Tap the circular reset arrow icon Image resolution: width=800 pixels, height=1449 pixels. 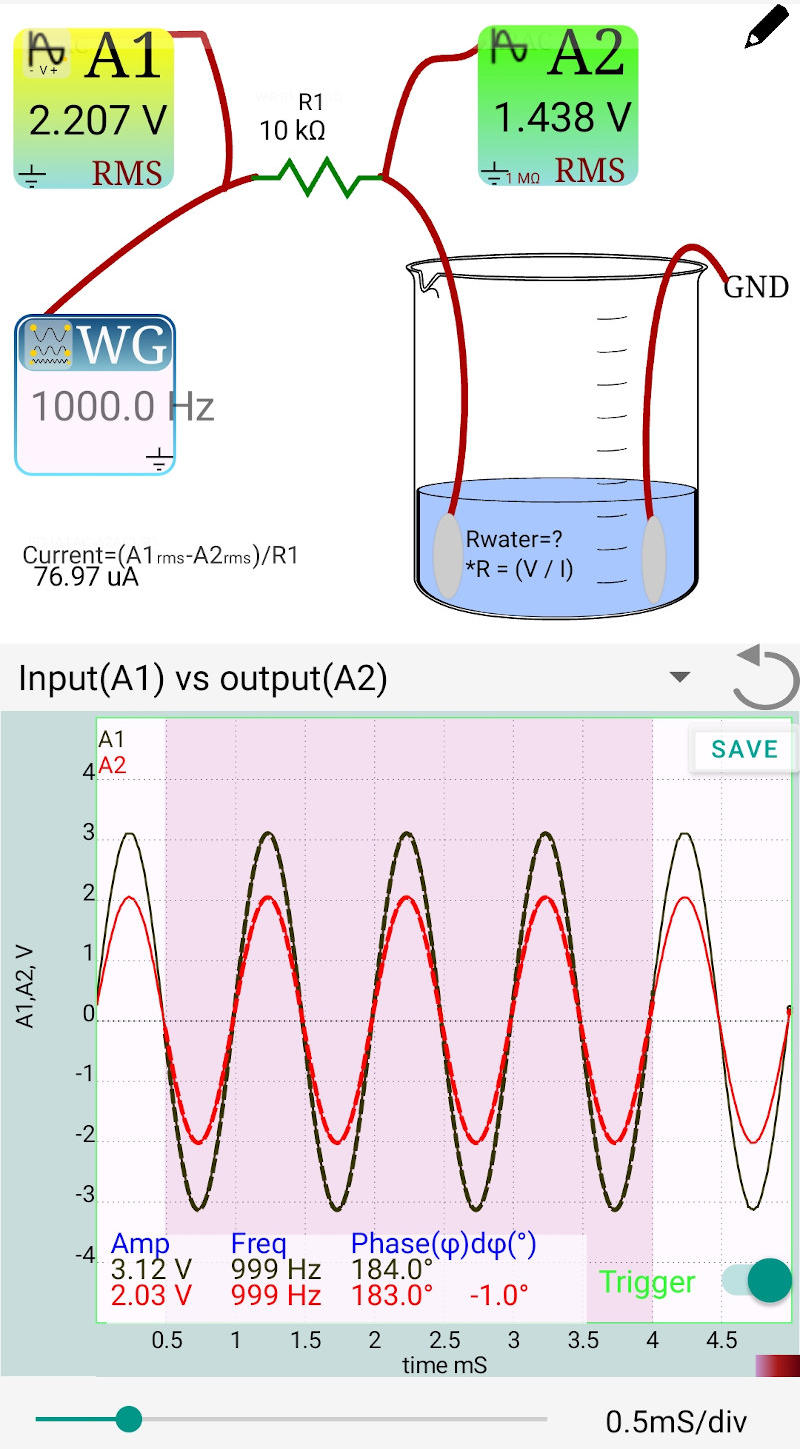click(765, 678)
